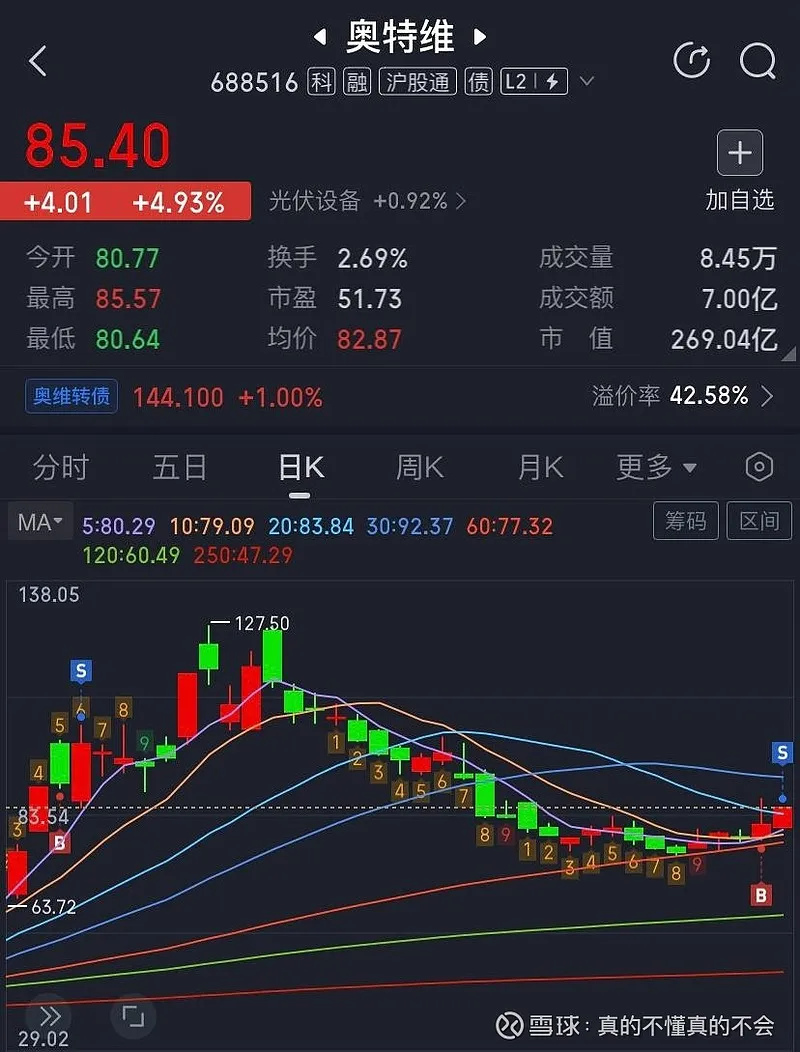Open stock search magnifier
The height and width of the screenshot is (1052, 800).
[757, 61]
